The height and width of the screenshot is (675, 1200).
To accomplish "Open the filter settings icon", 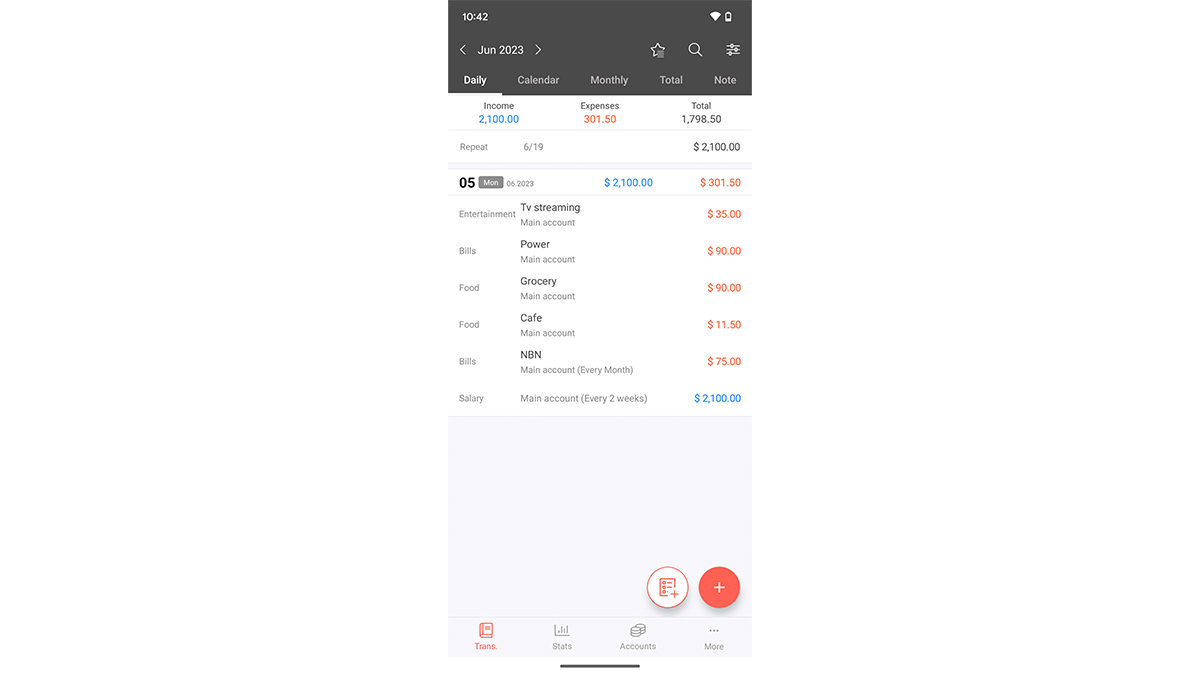I will click(x=733, y=50).
